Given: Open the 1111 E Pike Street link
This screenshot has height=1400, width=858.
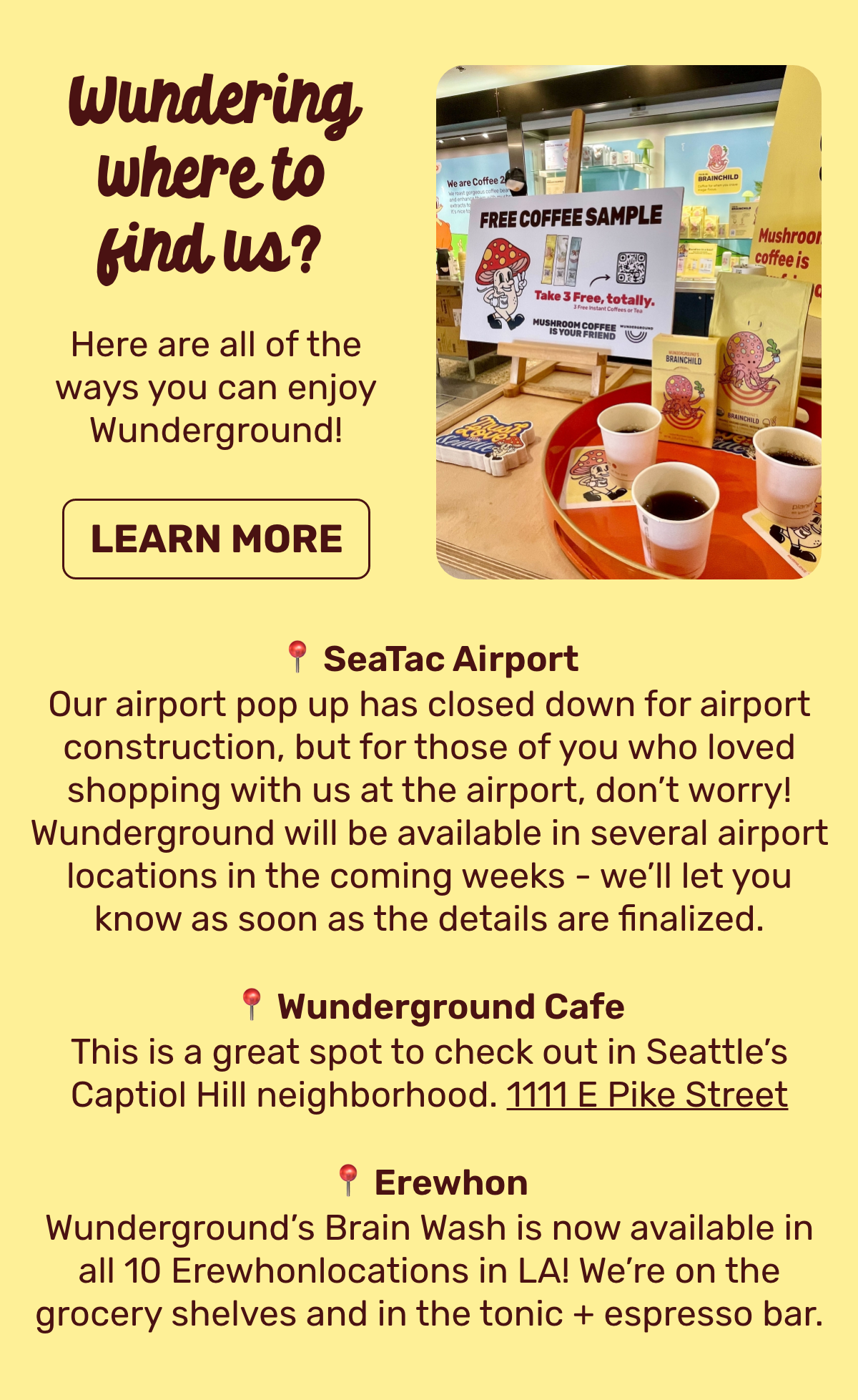Looking at the screenshot, I should pyautogui.click(x=647, y=1095).
